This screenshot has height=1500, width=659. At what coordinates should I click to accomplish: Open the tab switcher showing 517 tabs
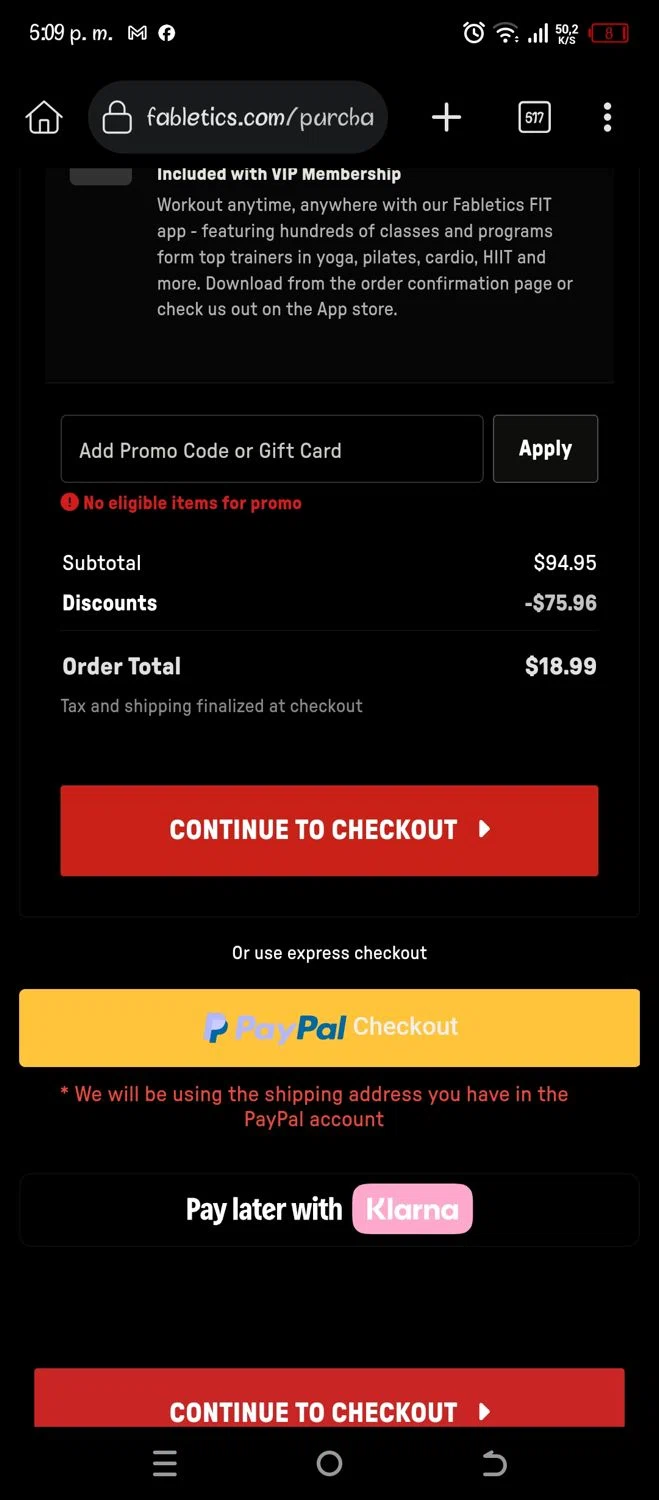pyautogui.click(x=534, y=118)
